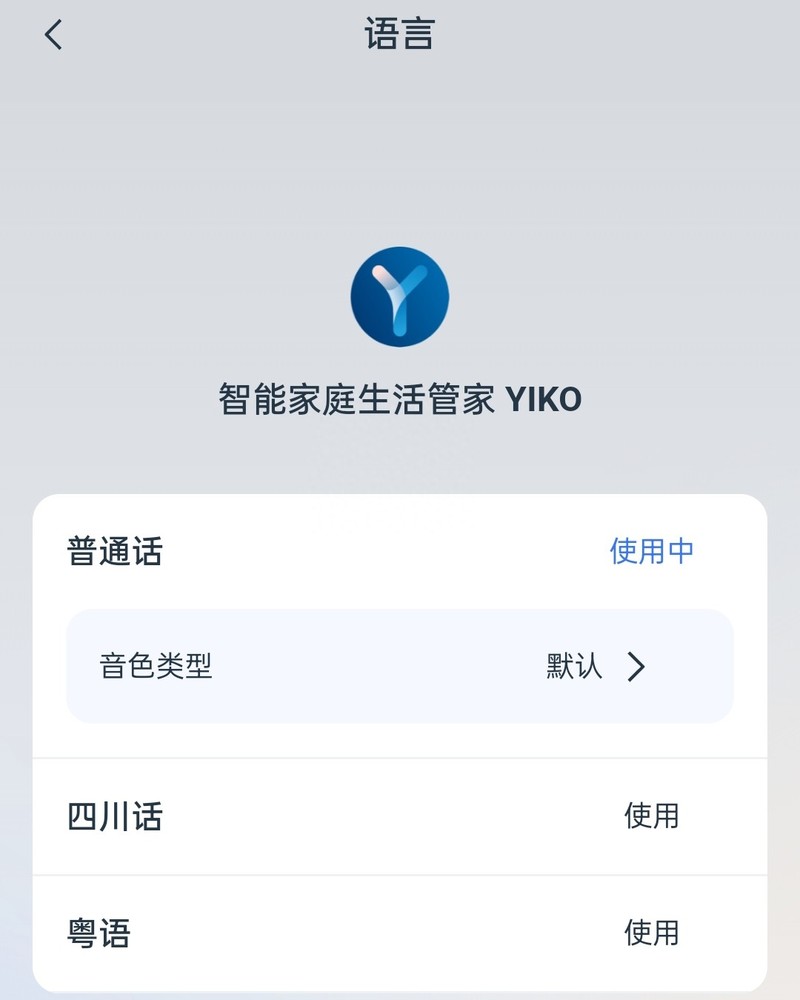Click the 普通话 language row
Image resolution: width=800 pixels, height=1000 pixels.
tap(113, 549)
